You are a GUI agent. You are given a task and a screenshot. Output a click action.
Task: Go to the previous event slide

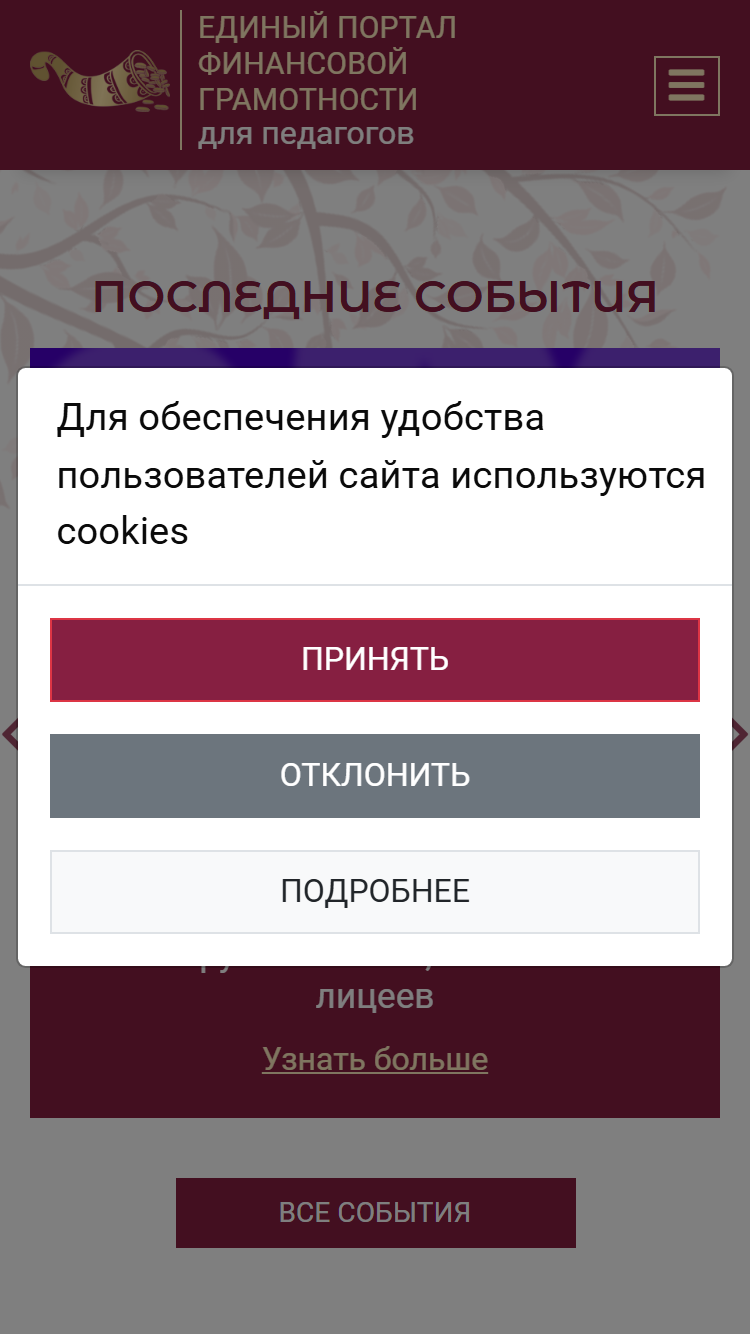[10, 735]
